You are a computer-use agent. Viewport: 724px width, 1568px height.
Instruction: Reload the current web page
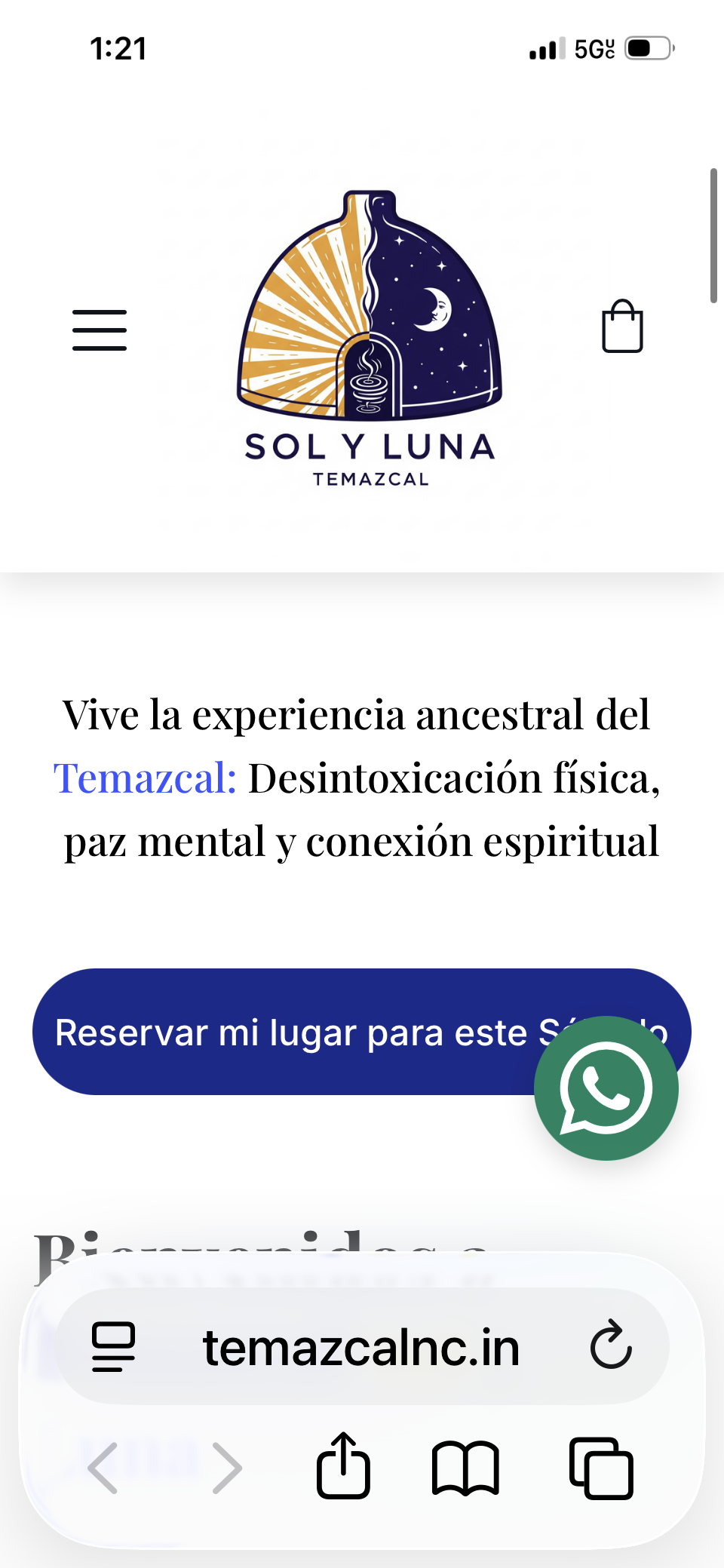pyautogui.click(x=611, y=1345)
